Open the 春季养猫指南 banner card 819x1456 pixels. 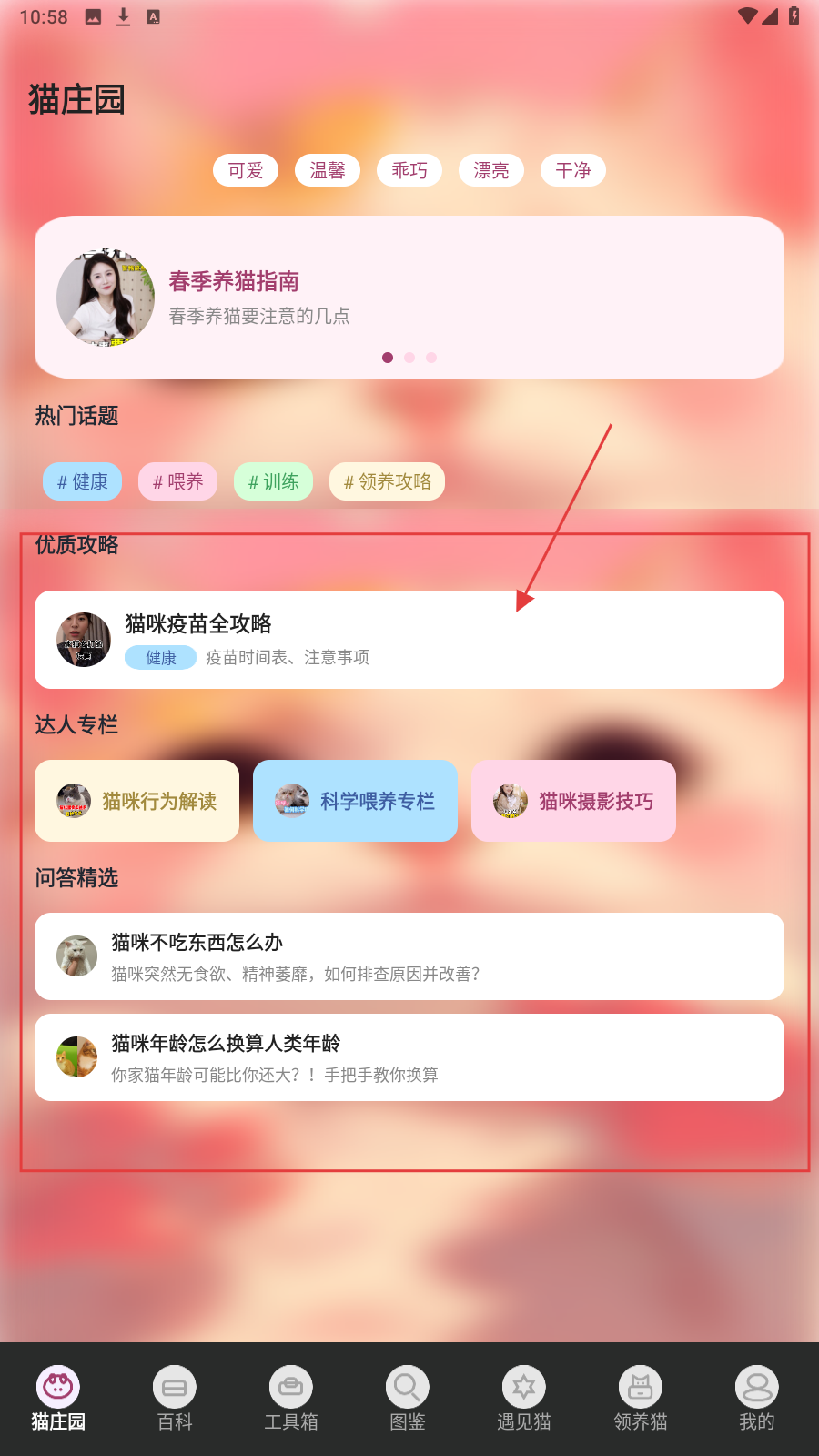click(409, 298)
